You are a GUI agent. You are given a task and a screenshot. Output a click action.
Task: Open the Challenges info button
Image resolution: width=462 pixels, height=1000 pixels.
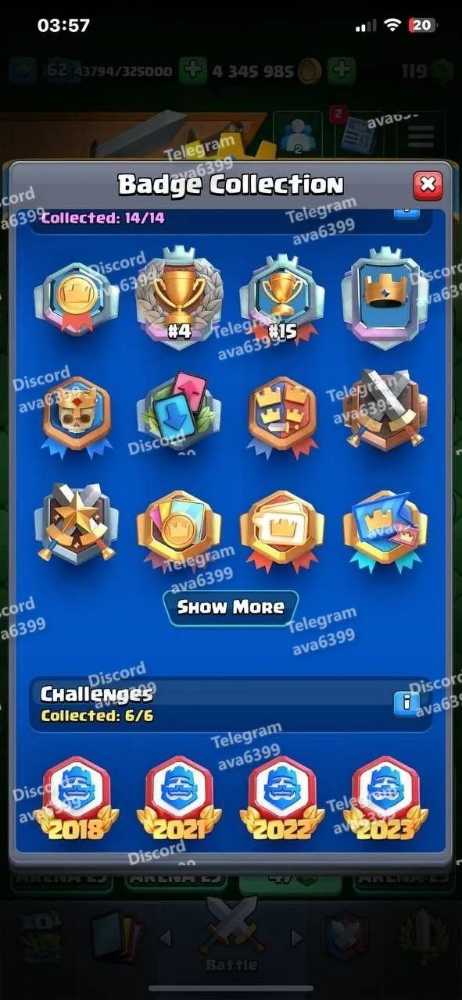coord(406,703)
